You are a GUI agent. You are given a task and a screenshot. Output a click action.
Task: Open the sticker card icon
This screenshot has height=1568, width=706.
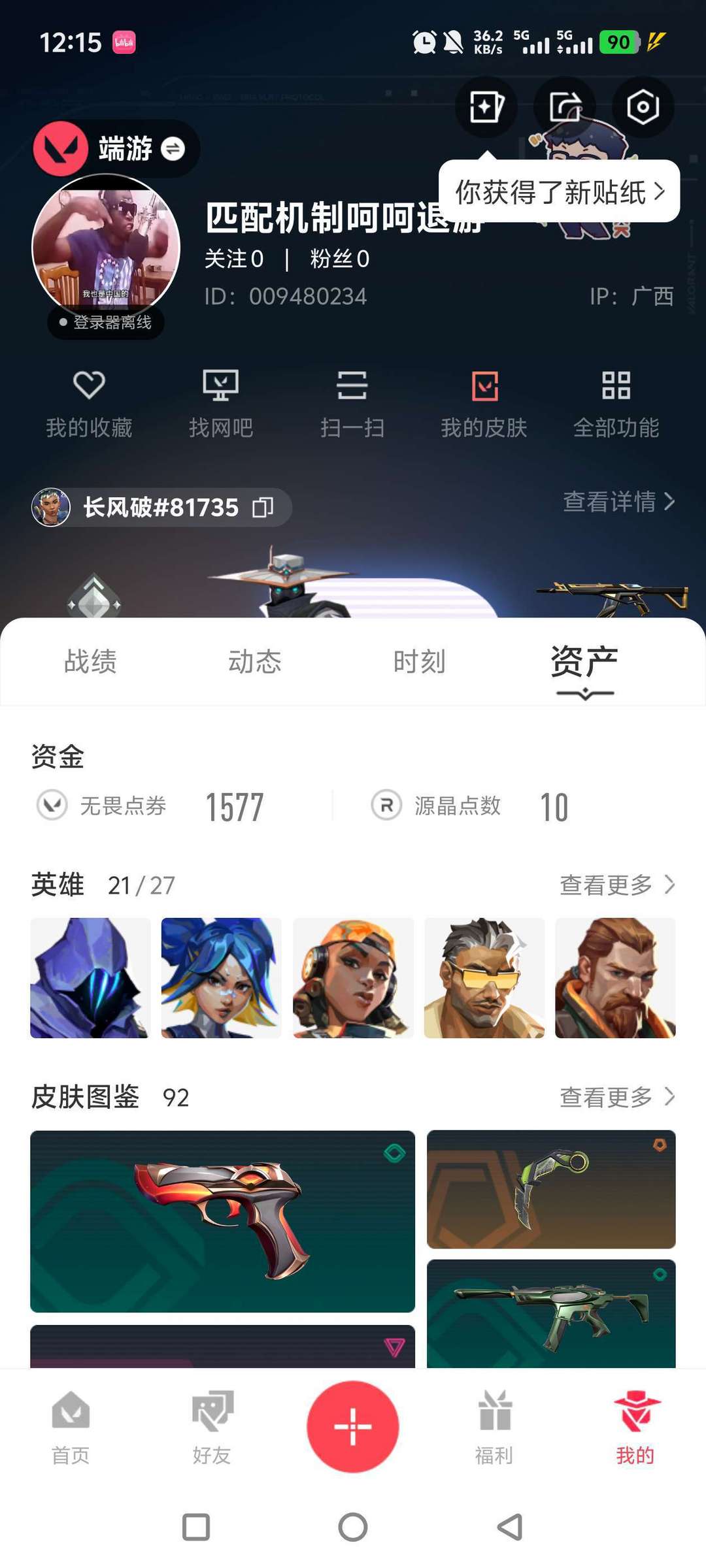coord(486,106)
